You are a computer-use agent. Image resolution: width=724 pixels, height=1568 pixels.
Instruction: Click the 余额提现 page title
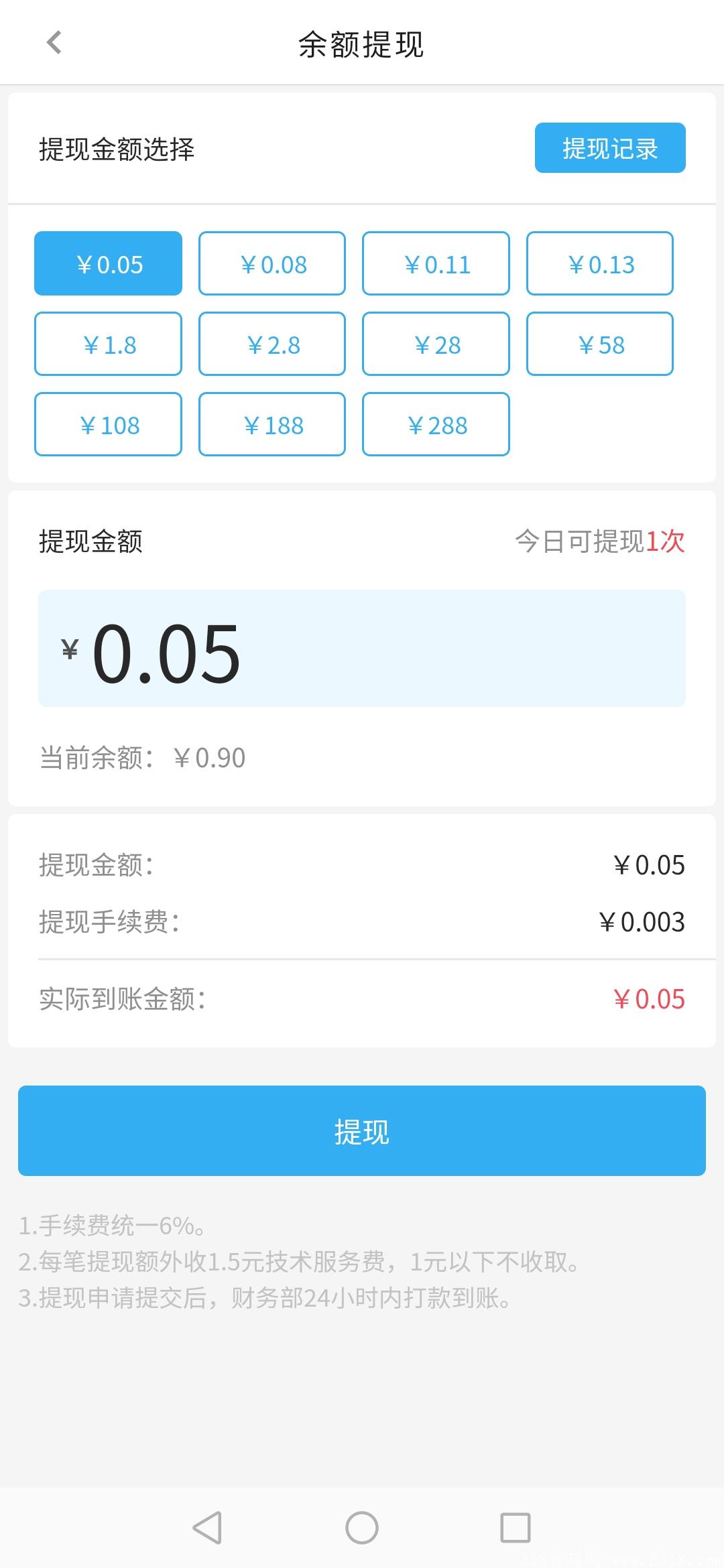[x=362, y=42]
